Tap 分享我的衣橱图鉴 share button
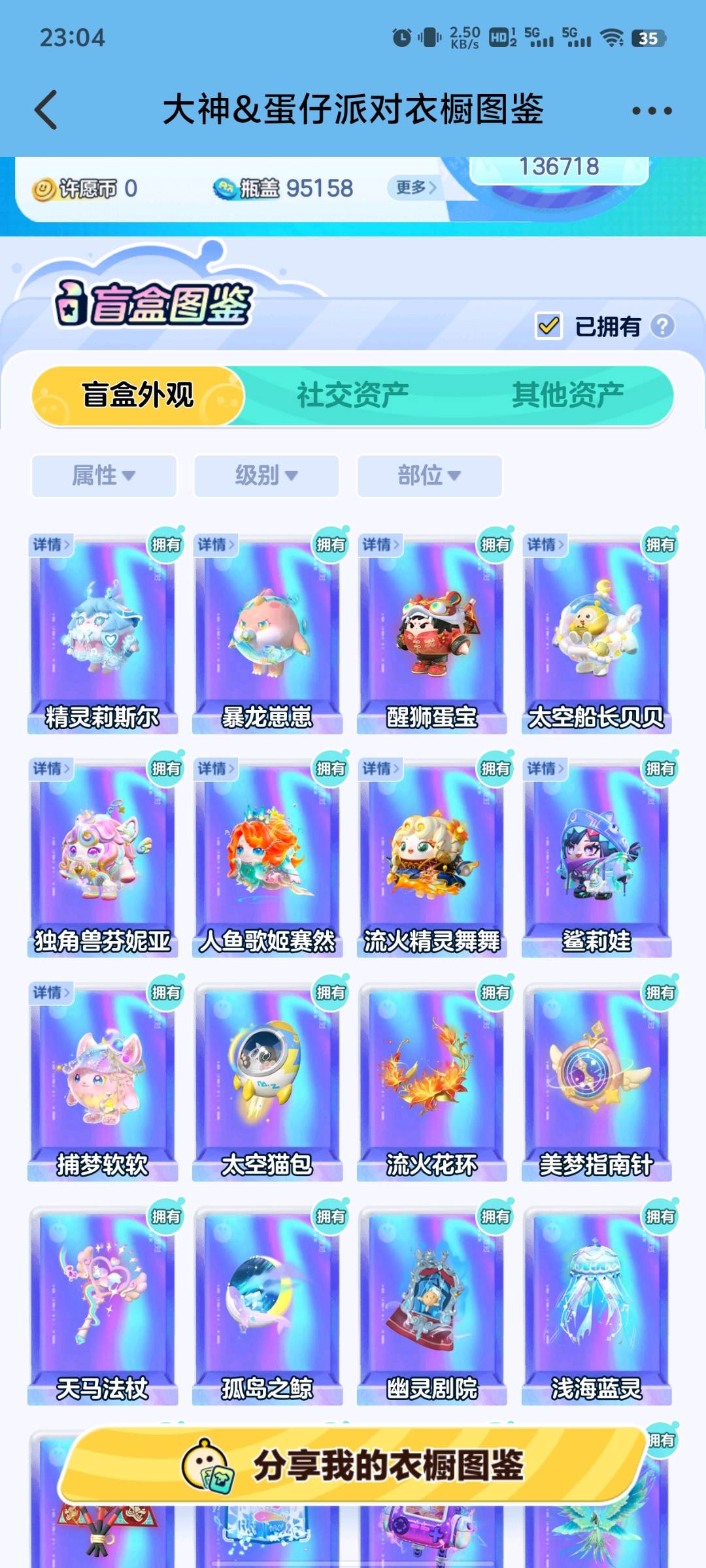 tap(353, 1465)
